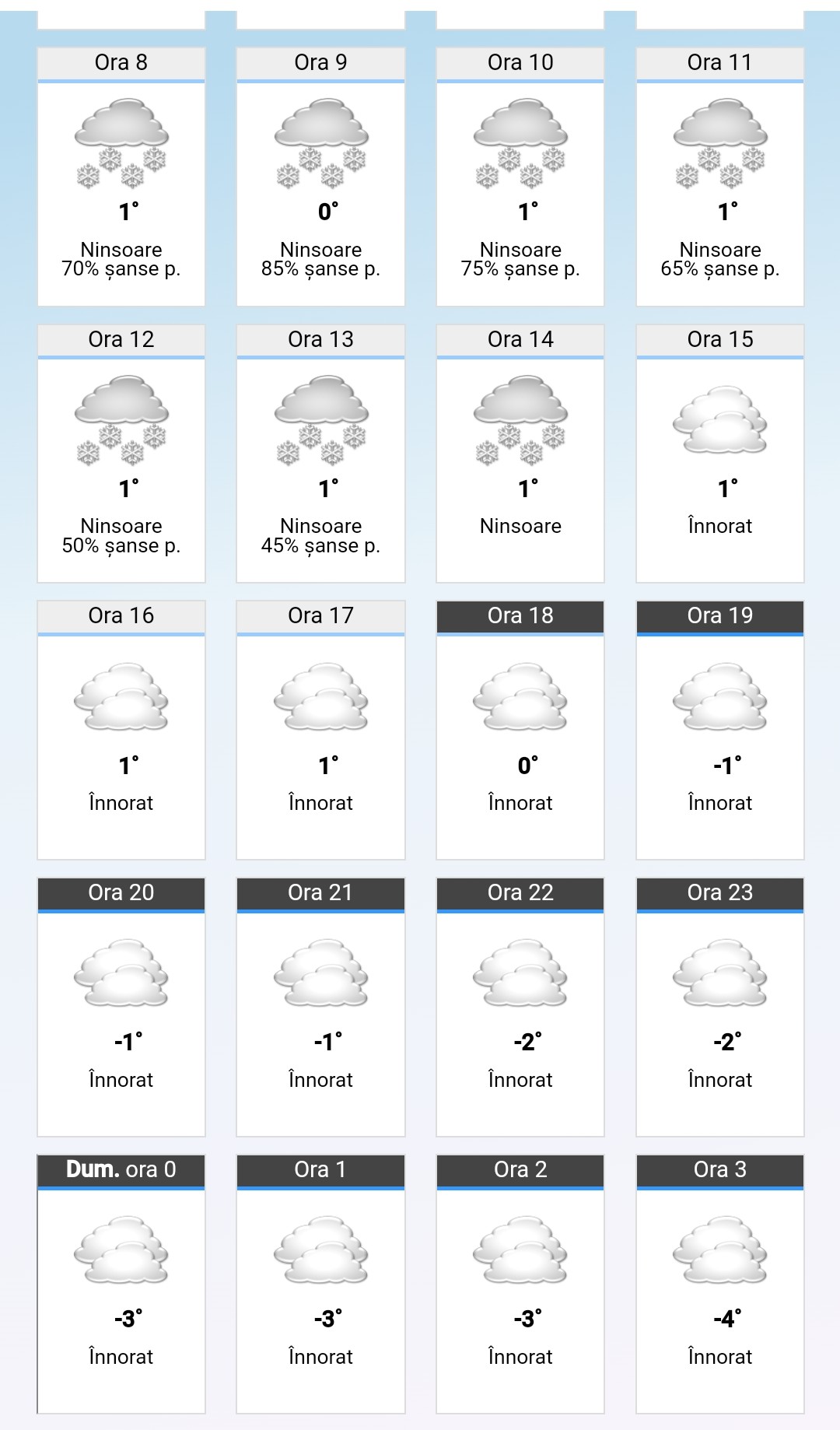Select the Ora 15 cloudy forecast card
The width and height of the screenshot is (840, 1430).
[x=720, y=454]
